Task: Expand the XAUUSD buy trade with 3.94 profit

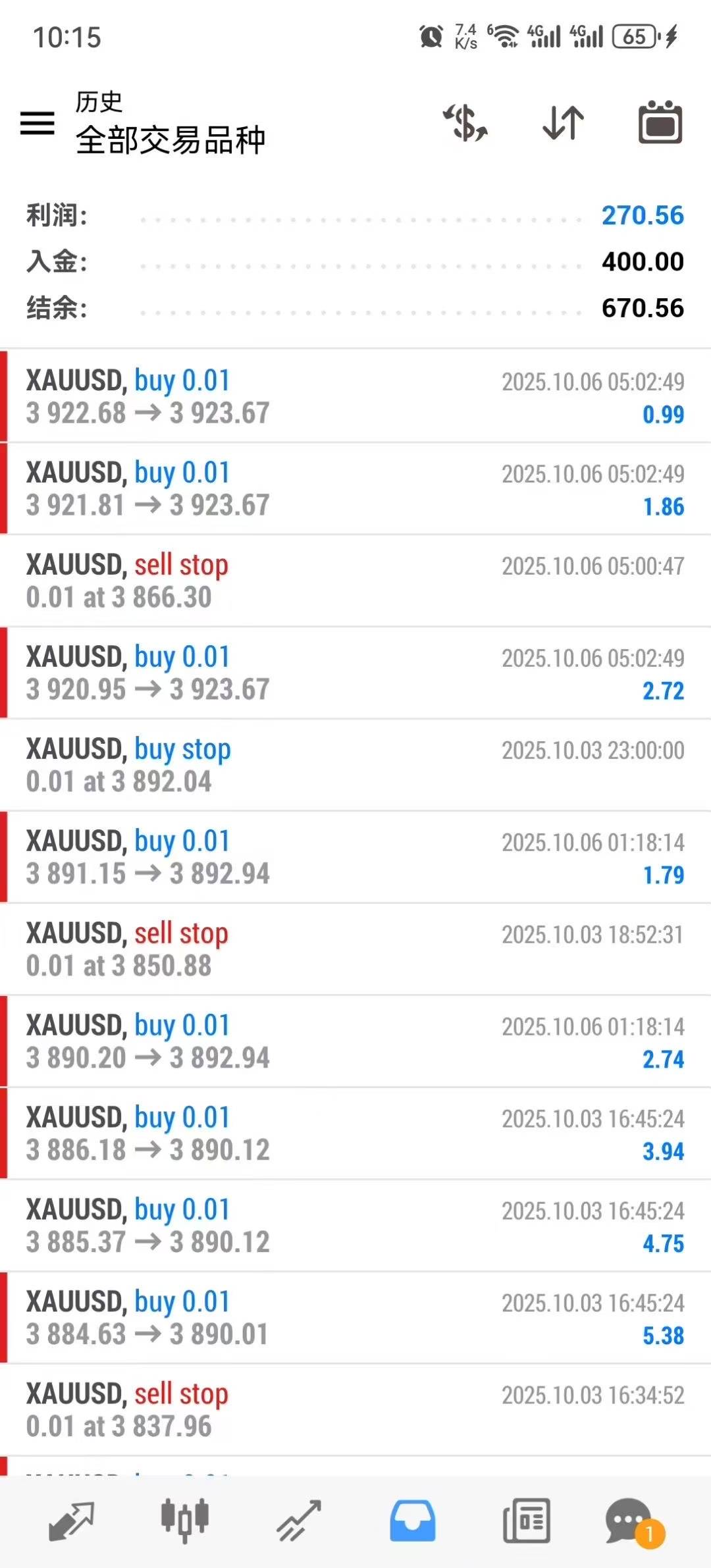Action: 355,1134
